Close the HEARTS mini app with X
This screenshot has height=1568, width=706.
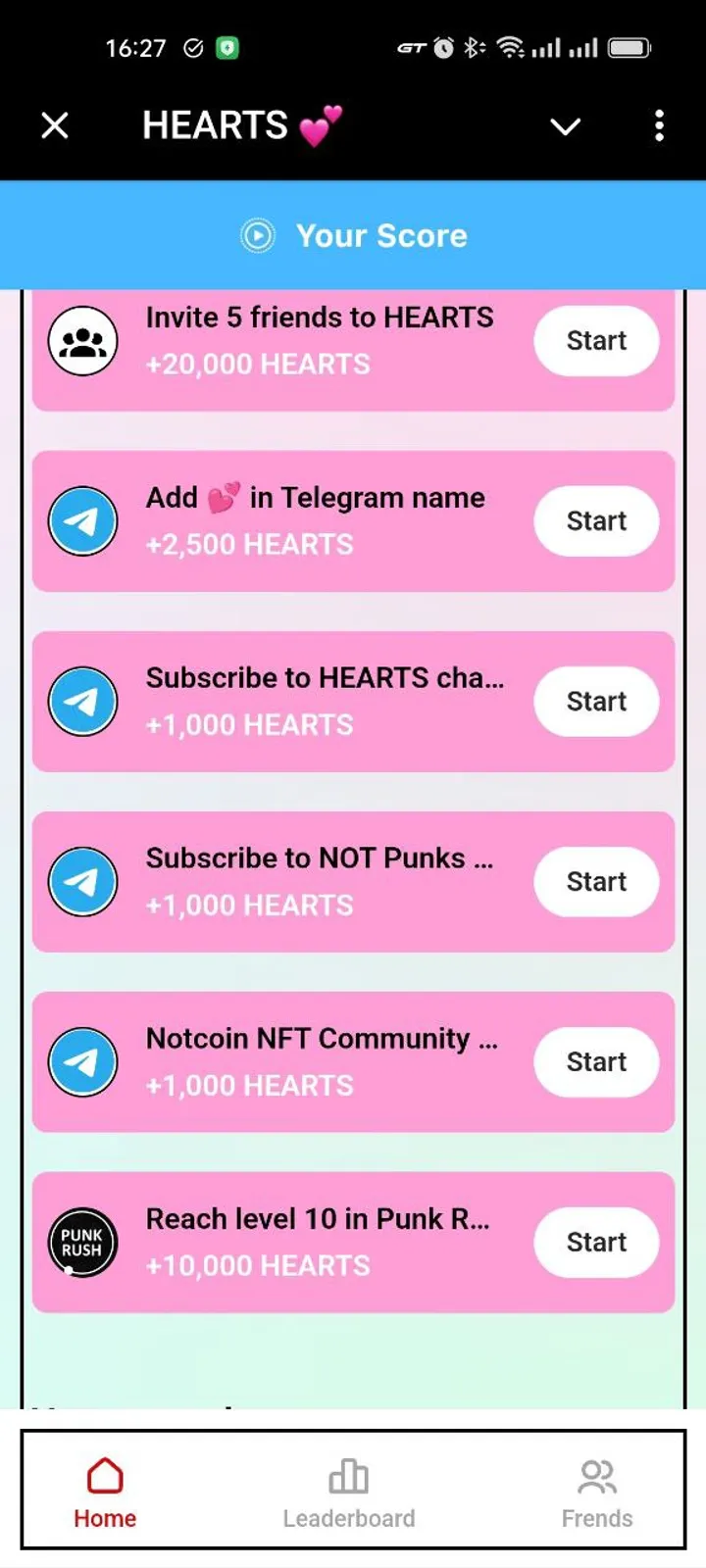[x=55, y=125]
